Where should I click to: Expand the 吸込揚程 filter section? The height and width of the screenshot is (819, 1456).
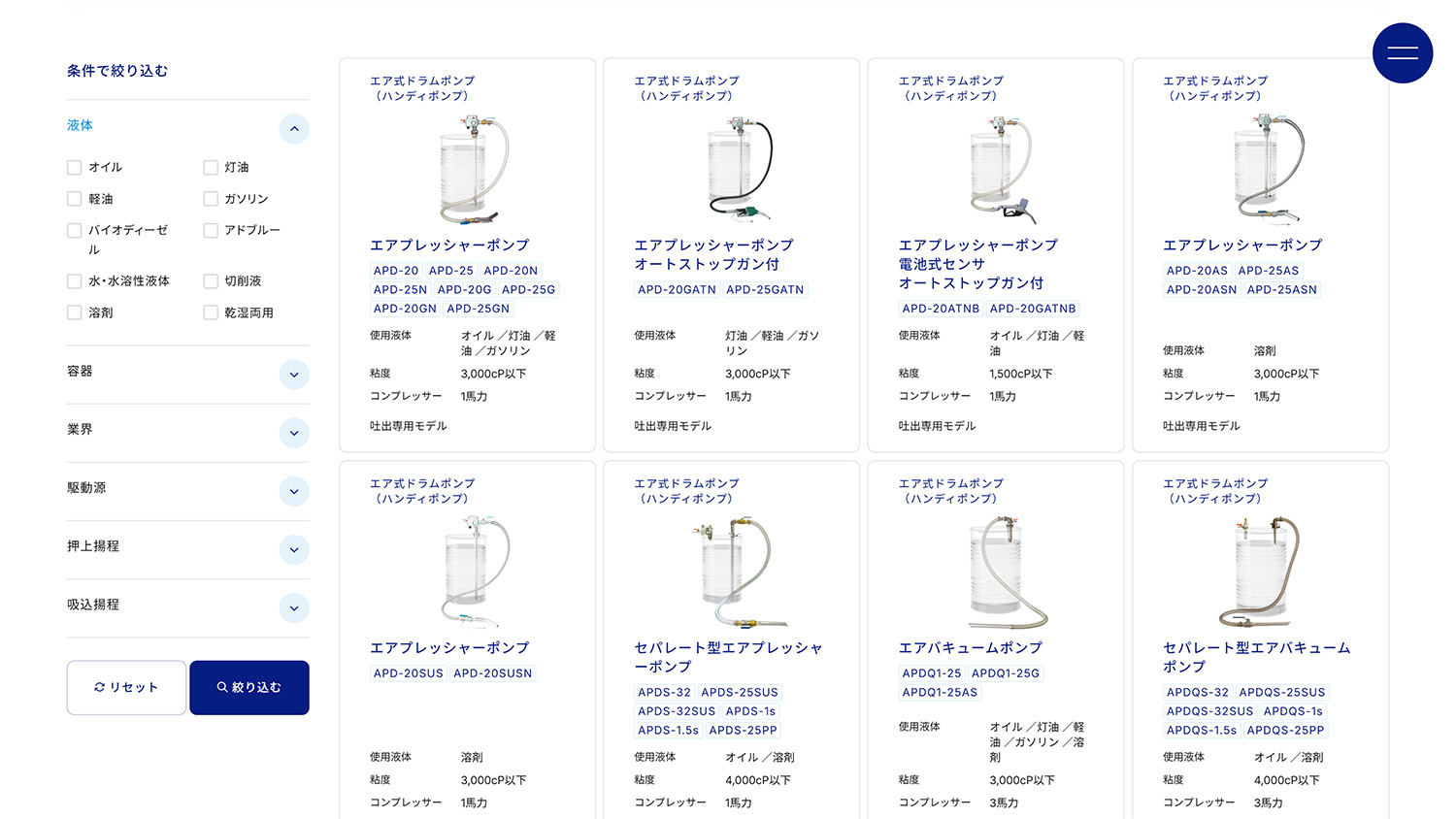coord(294,607)
